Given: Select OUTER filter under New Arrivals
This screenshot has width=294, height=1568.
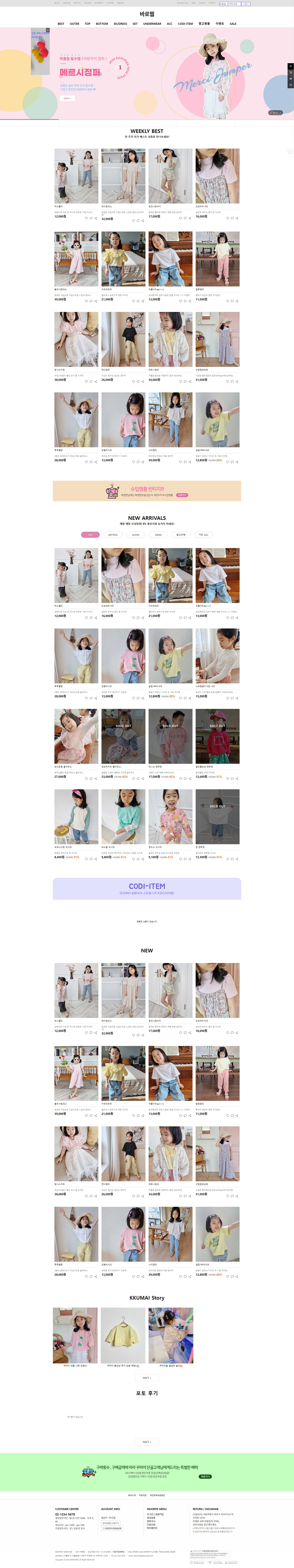Looking at the screenshot, I should click(136, 534).
